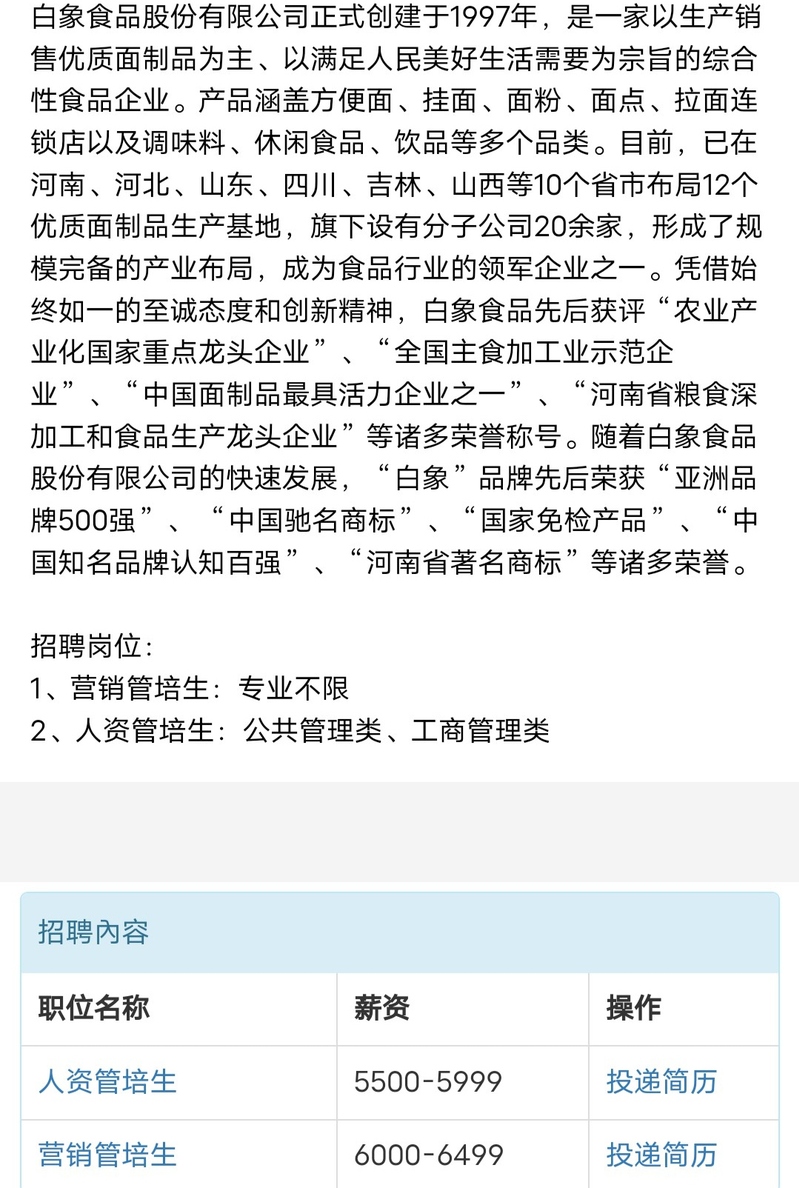The image size is (799, 1188).
Task: Tap 投递简历 for 人资管培生
Action: tap(661, 1081)
